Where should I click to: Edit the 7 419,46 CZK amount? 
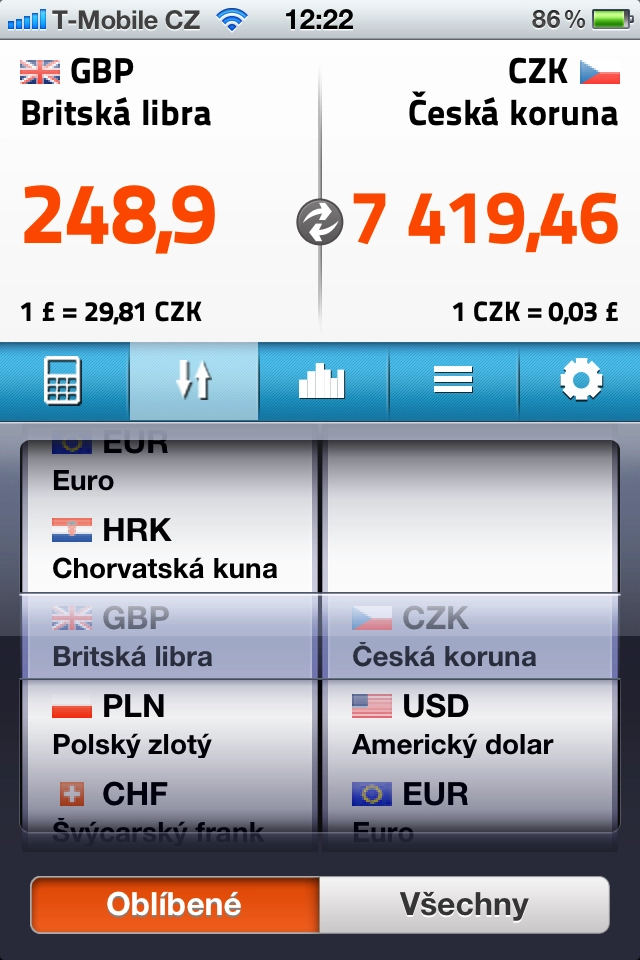485,220
